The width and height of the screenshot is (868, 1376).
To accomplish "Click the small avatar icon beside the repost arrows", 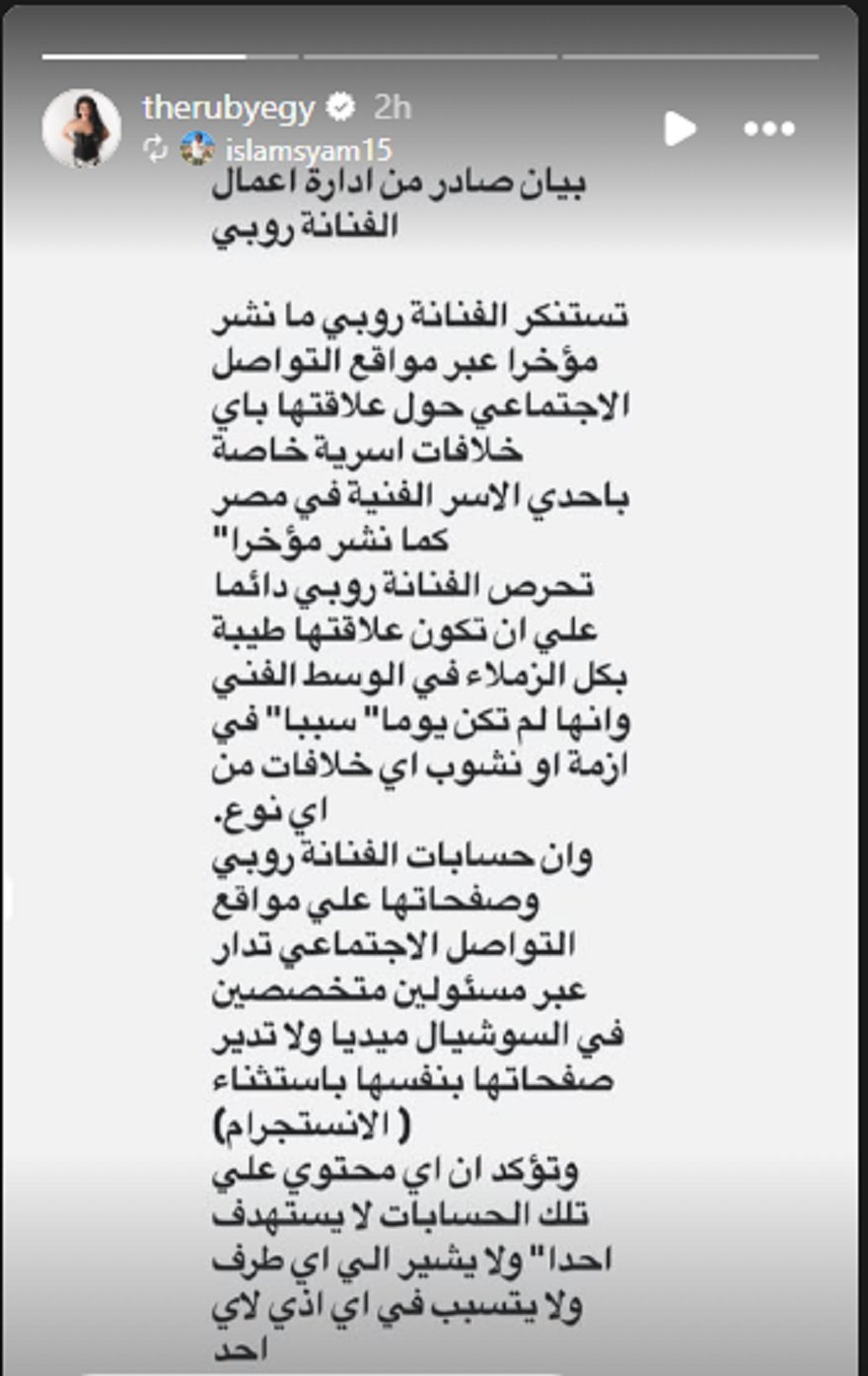I will click(197, 150).
